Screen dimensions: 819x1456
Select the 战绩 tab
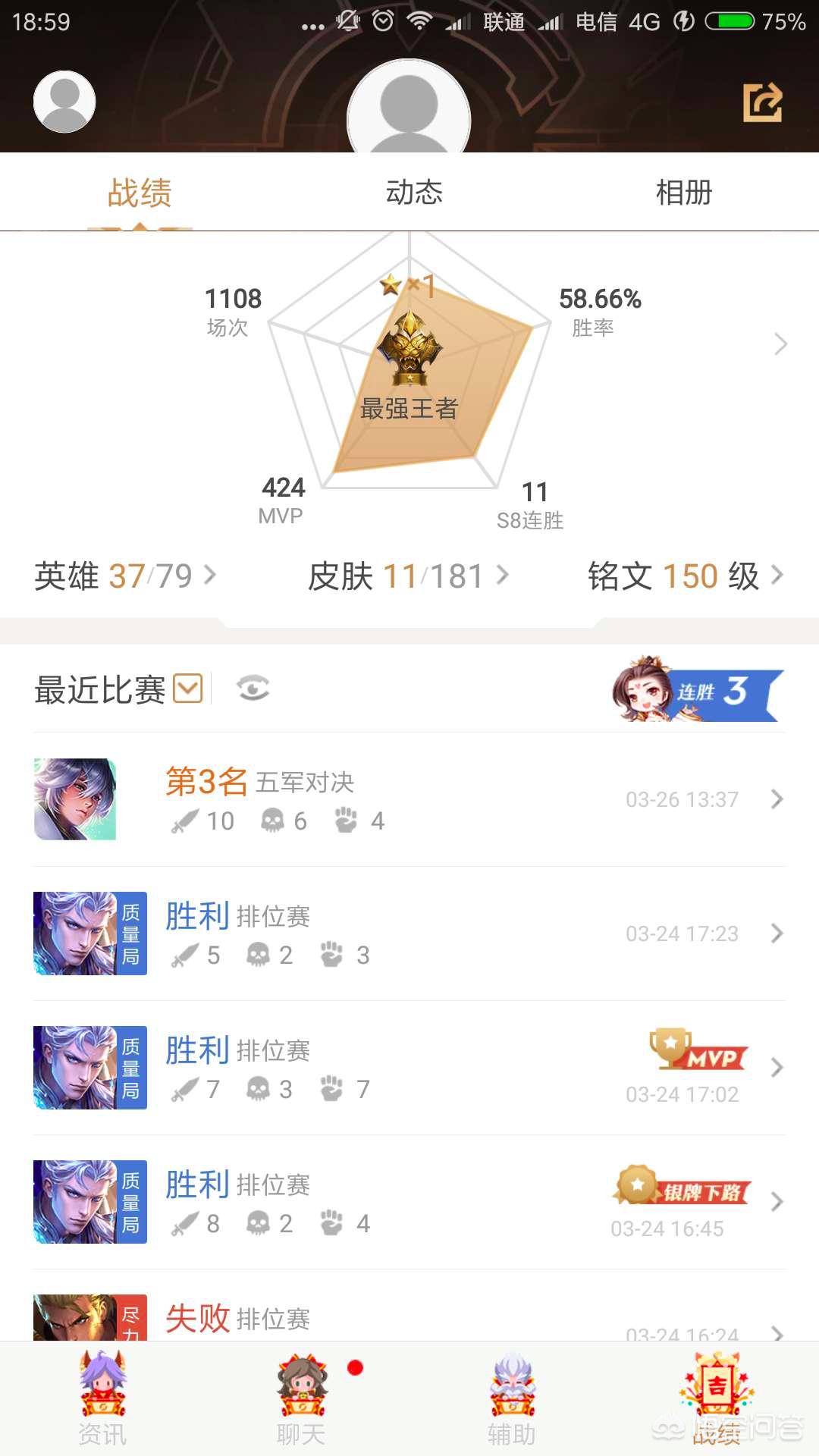(140, 193)
